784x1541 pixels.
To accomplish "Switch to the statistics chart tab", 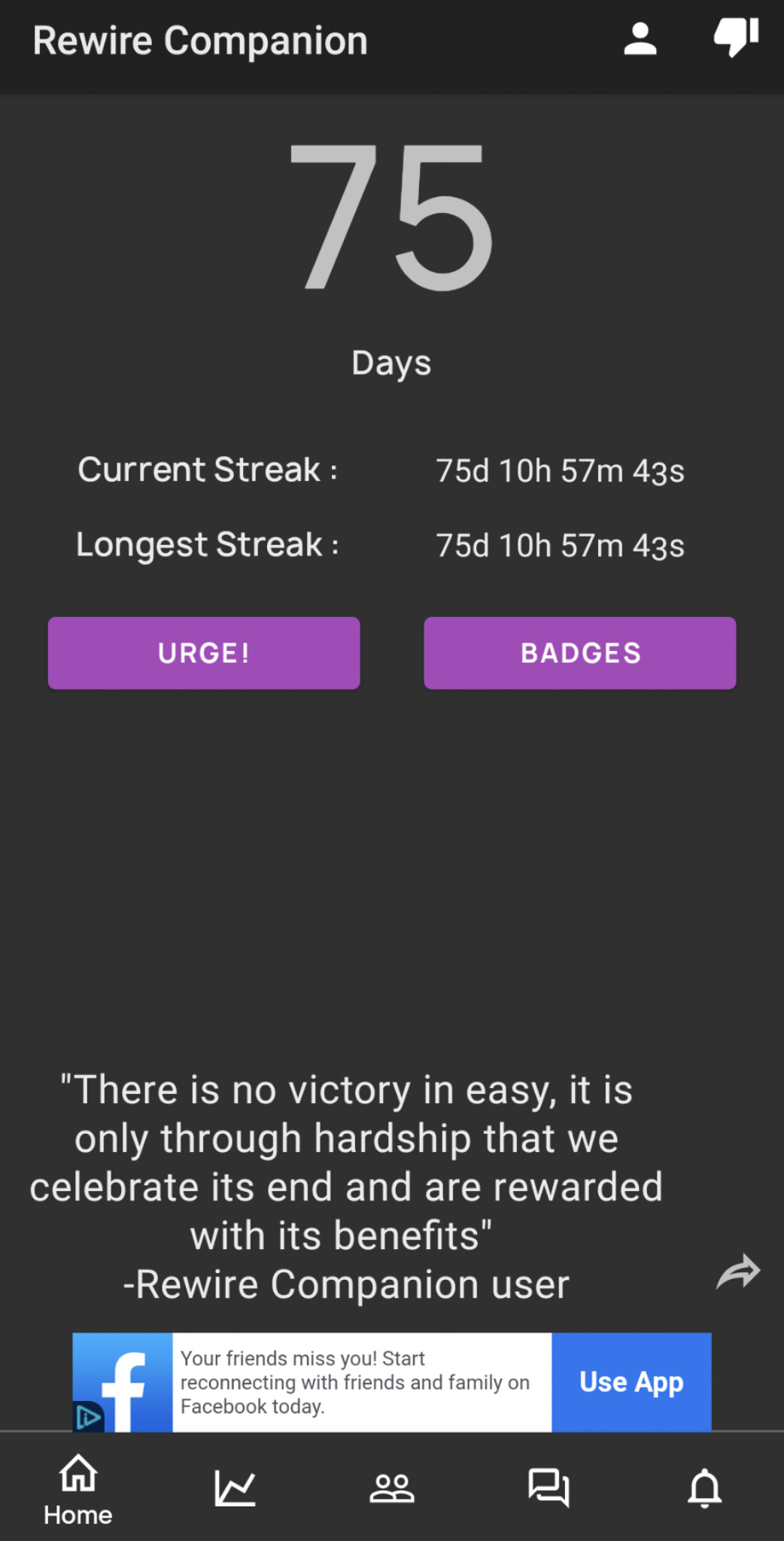I will (x=235, y=1488).
